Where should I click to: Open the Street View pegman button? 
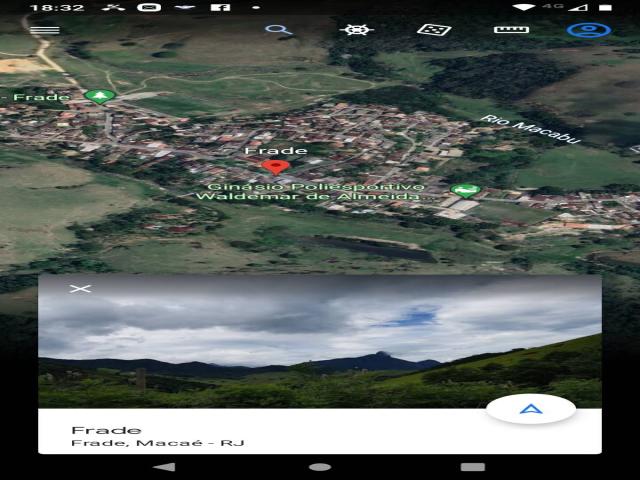click(589, 29)
